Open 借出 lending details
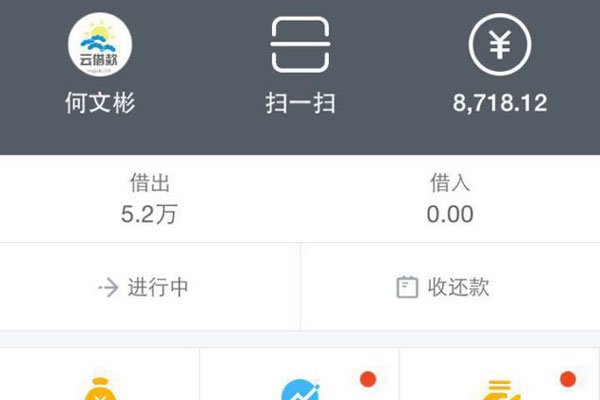The width and height of the screenshot is (600, 400). (x=150, y=198)
